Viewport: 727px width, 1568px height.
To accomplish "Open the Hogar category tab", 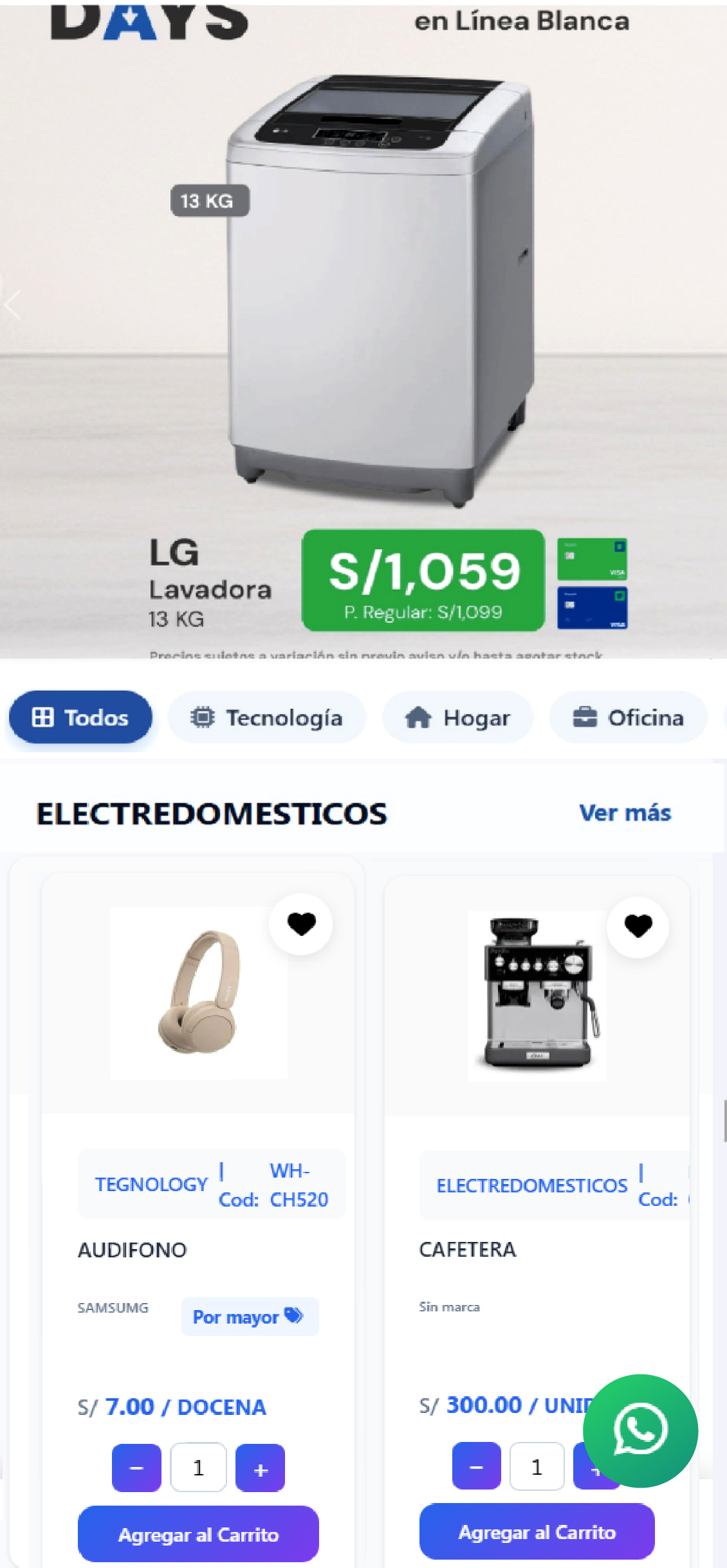I will coord(457,717).
